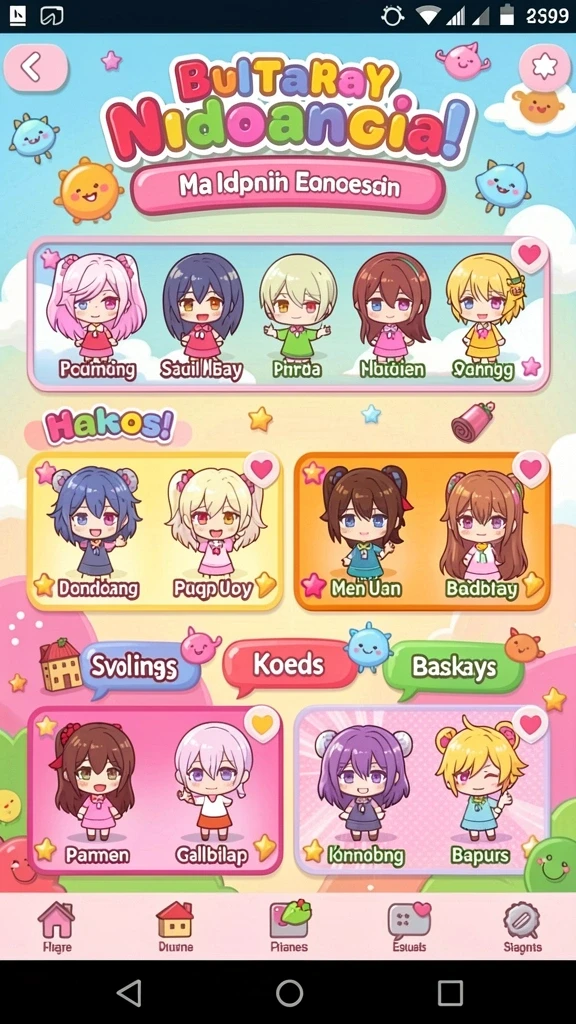Favorite the Pamen and Galbilap card
The image size is (576, 1024).
click(x=262, y=725)
